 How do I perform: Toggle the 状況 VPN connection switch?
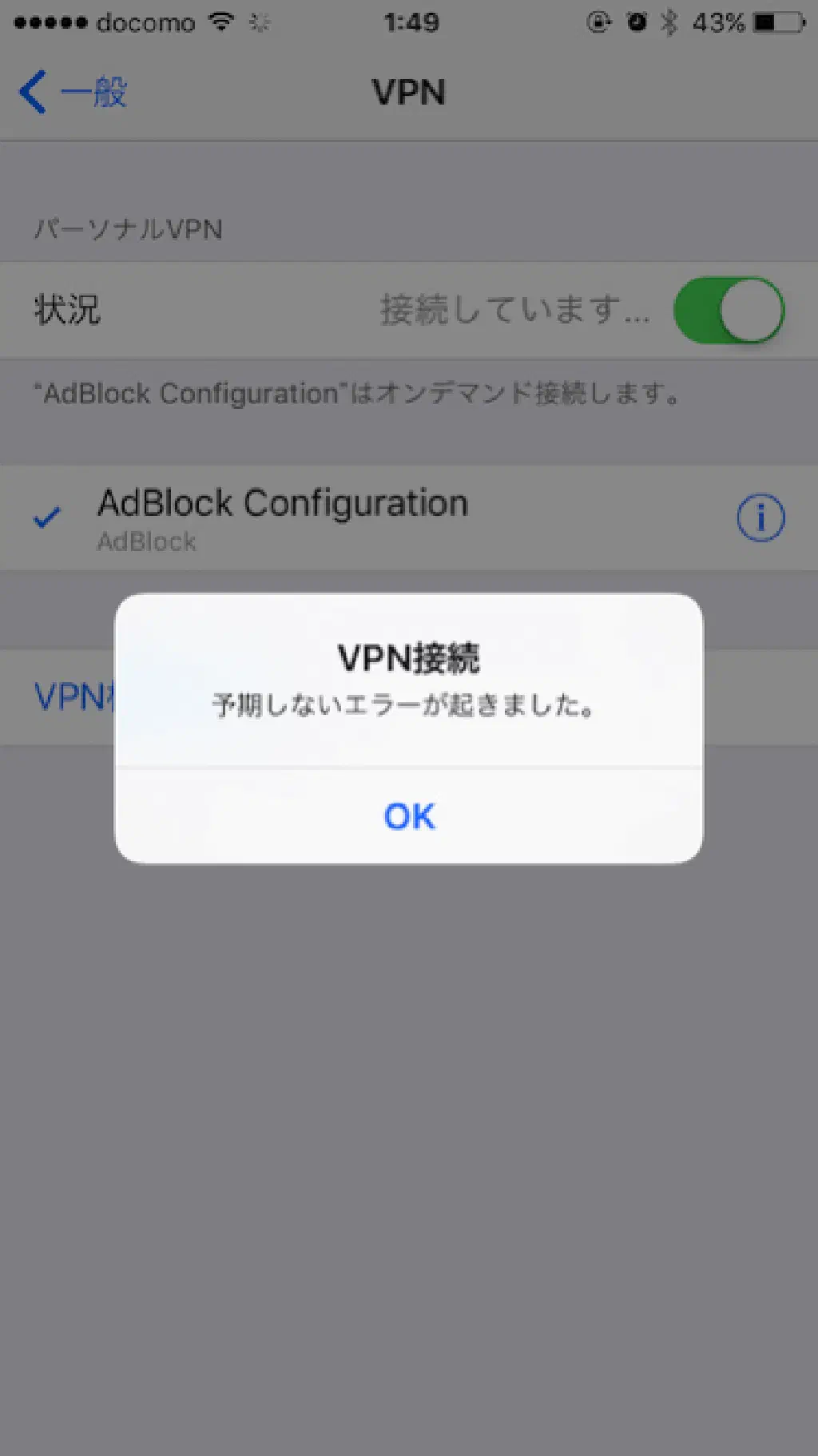(729, 310)
